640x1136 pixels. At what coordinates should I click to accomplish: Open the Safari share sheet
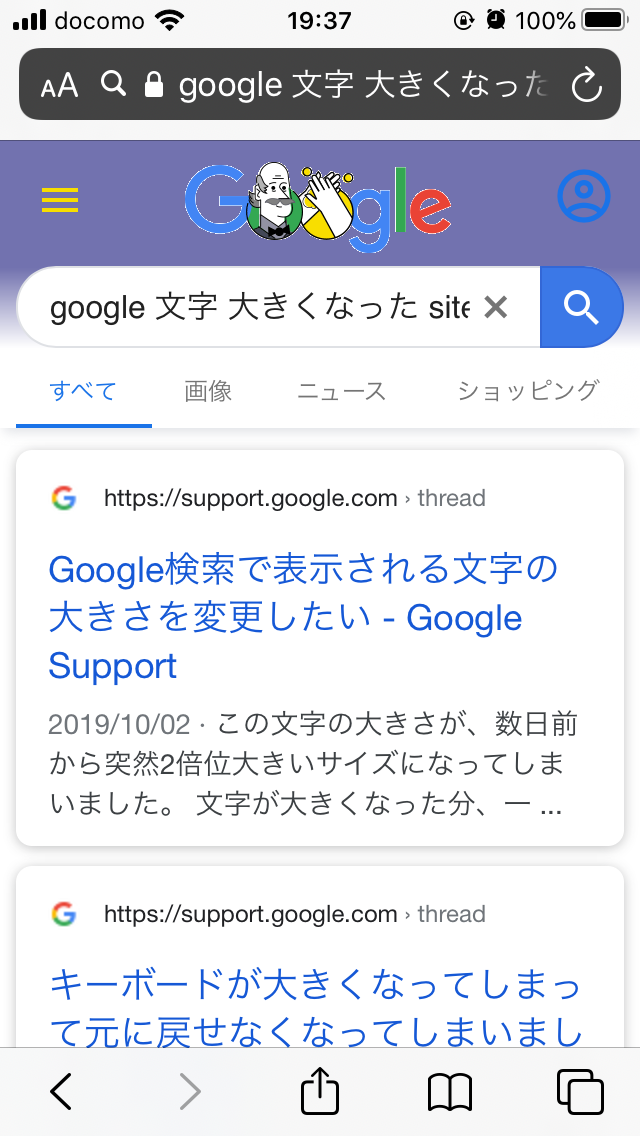point(320,1090)
